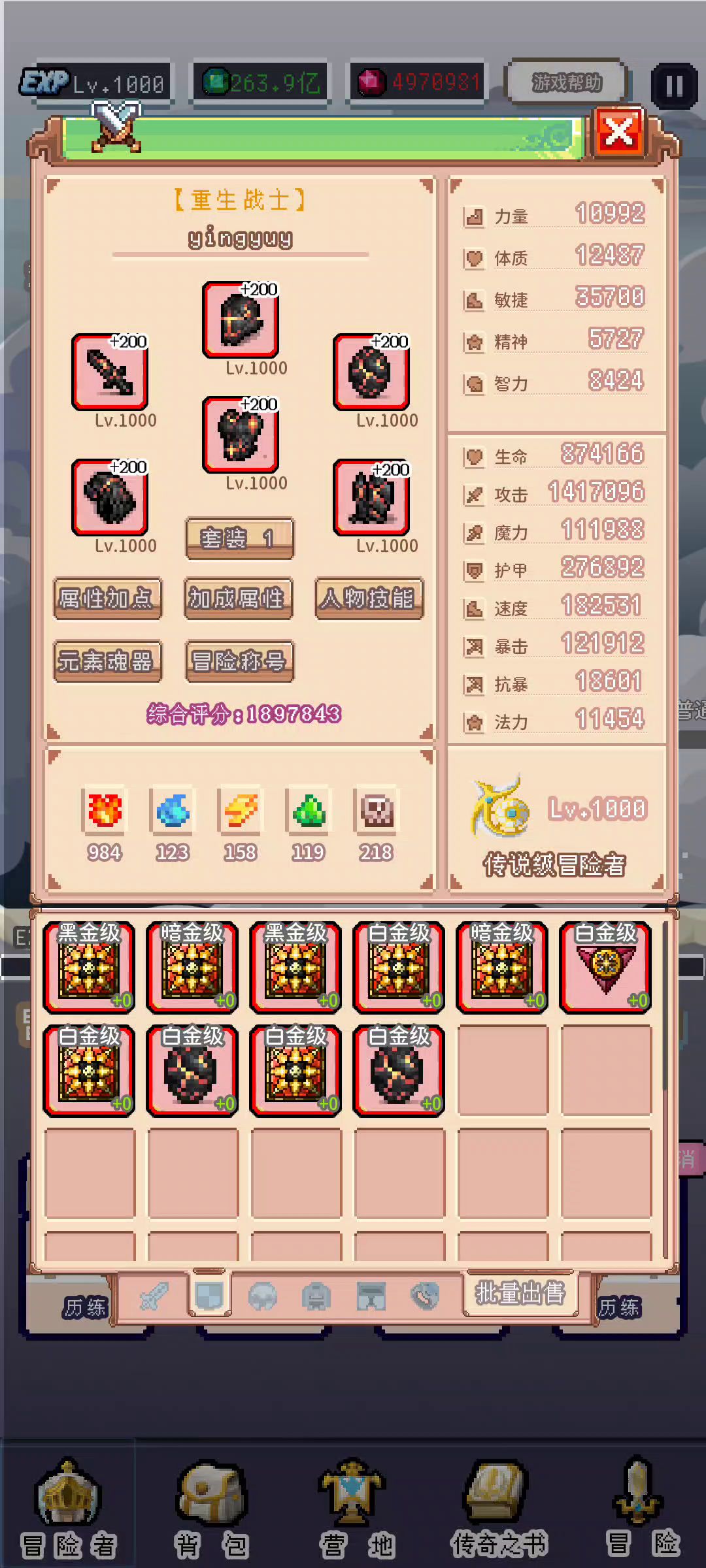Pause the game
This screenshot has width=706, height=1568.
pos(673,86)
